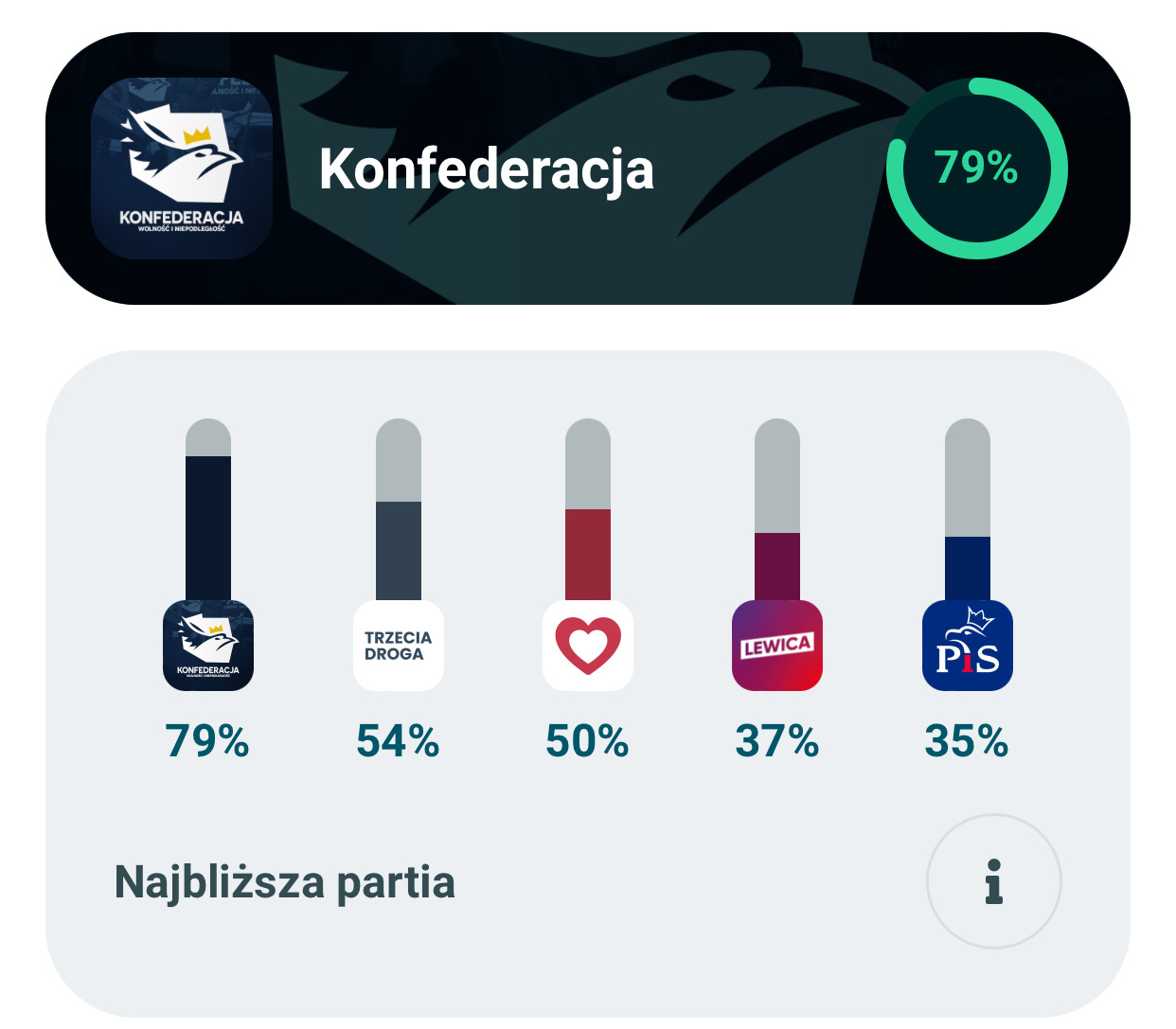Open the info button beside Najbliższa partia

pyautogui.click(x=993, y=881)
